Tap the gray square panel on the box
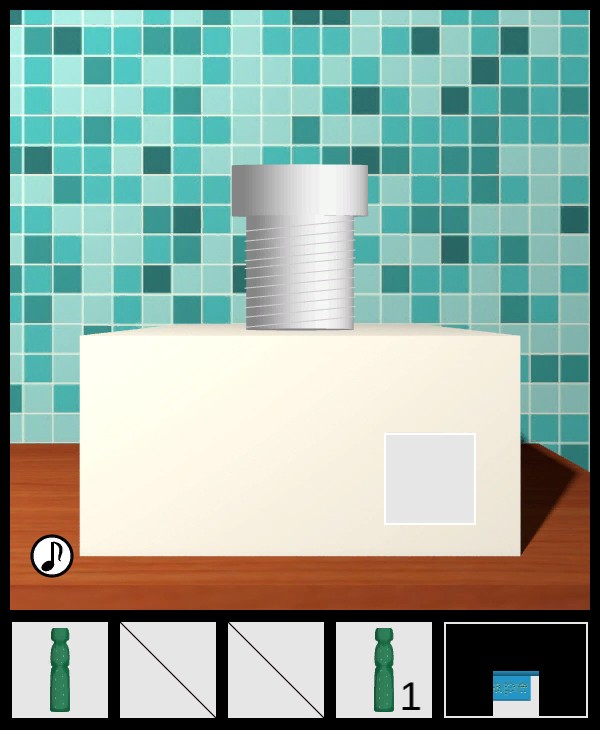 pos(430,479)
